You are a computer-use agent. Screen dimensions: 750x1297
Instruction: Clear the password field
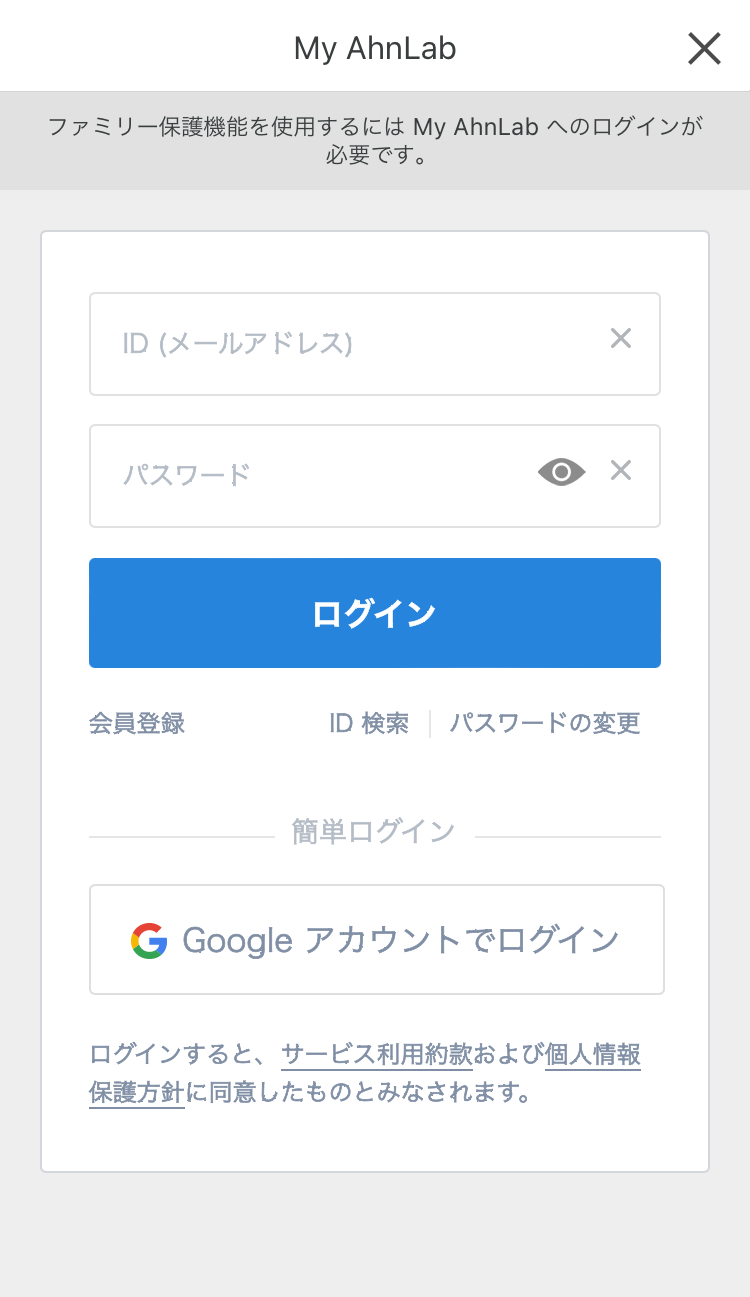[621, 470]
